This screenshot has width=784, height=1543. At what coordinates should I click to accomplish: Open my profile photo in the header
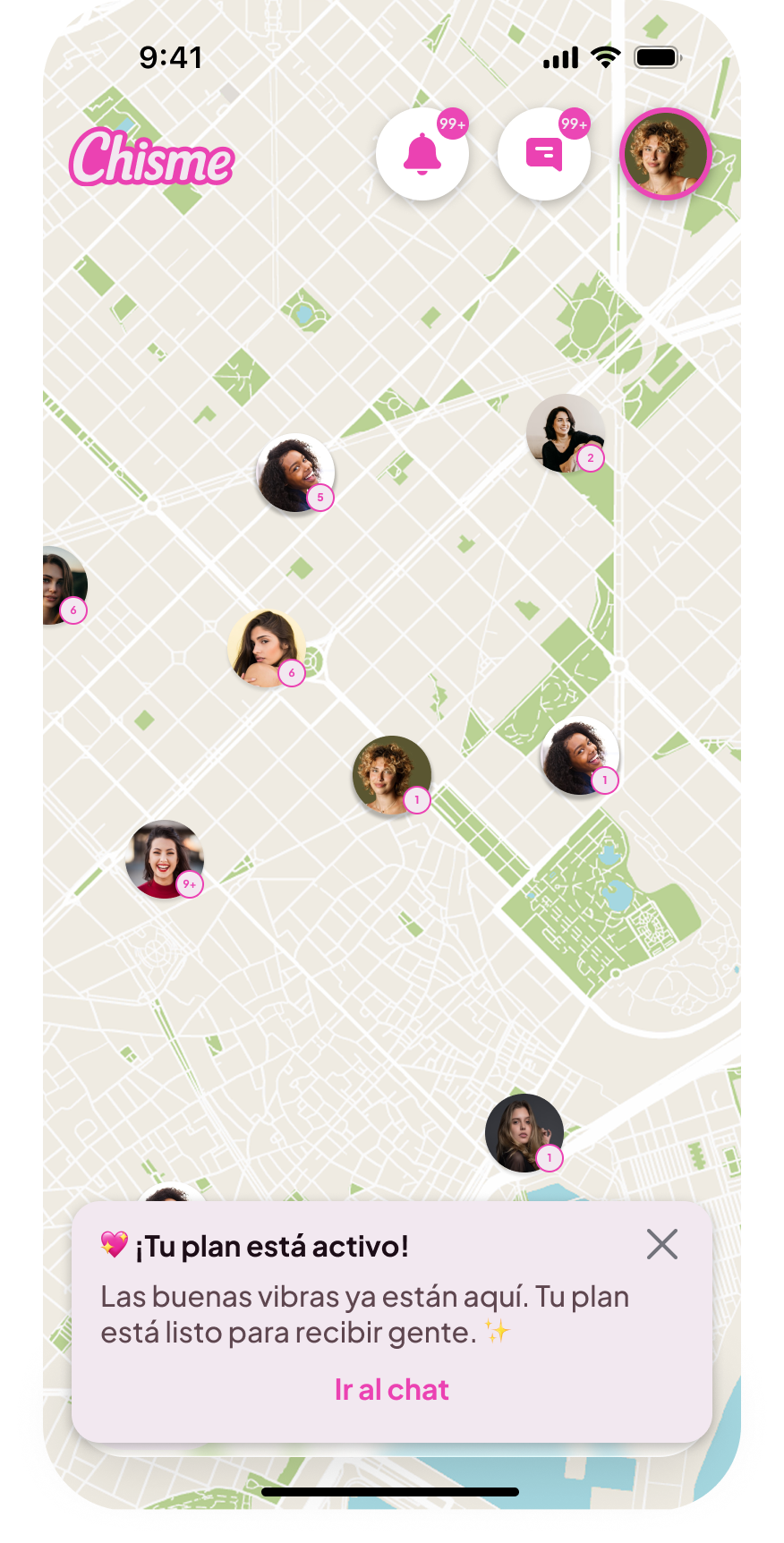tap(665, 154)
